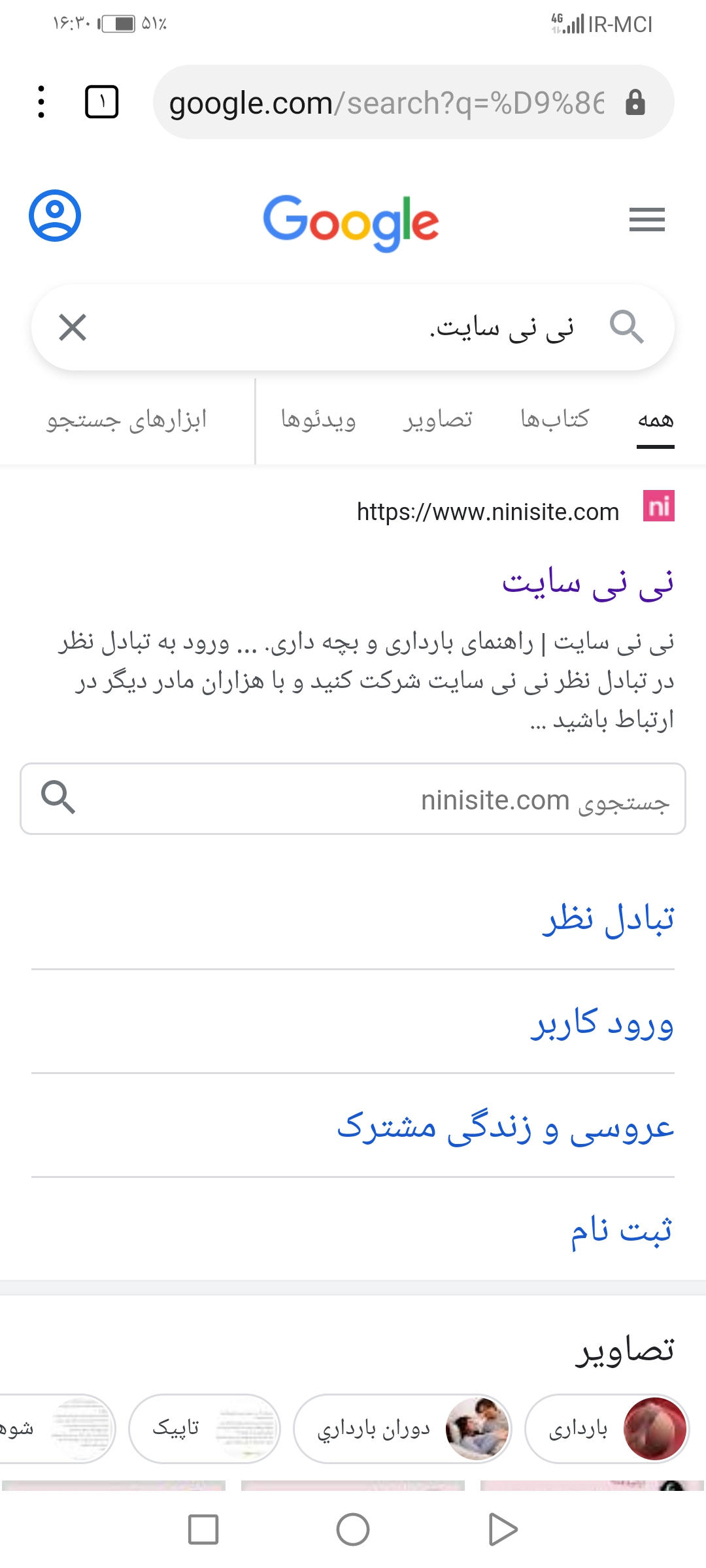The width and height of the screenshot is (706, 1568).
Task: Open the Google hamburger menu
Action: pos(647,219)
